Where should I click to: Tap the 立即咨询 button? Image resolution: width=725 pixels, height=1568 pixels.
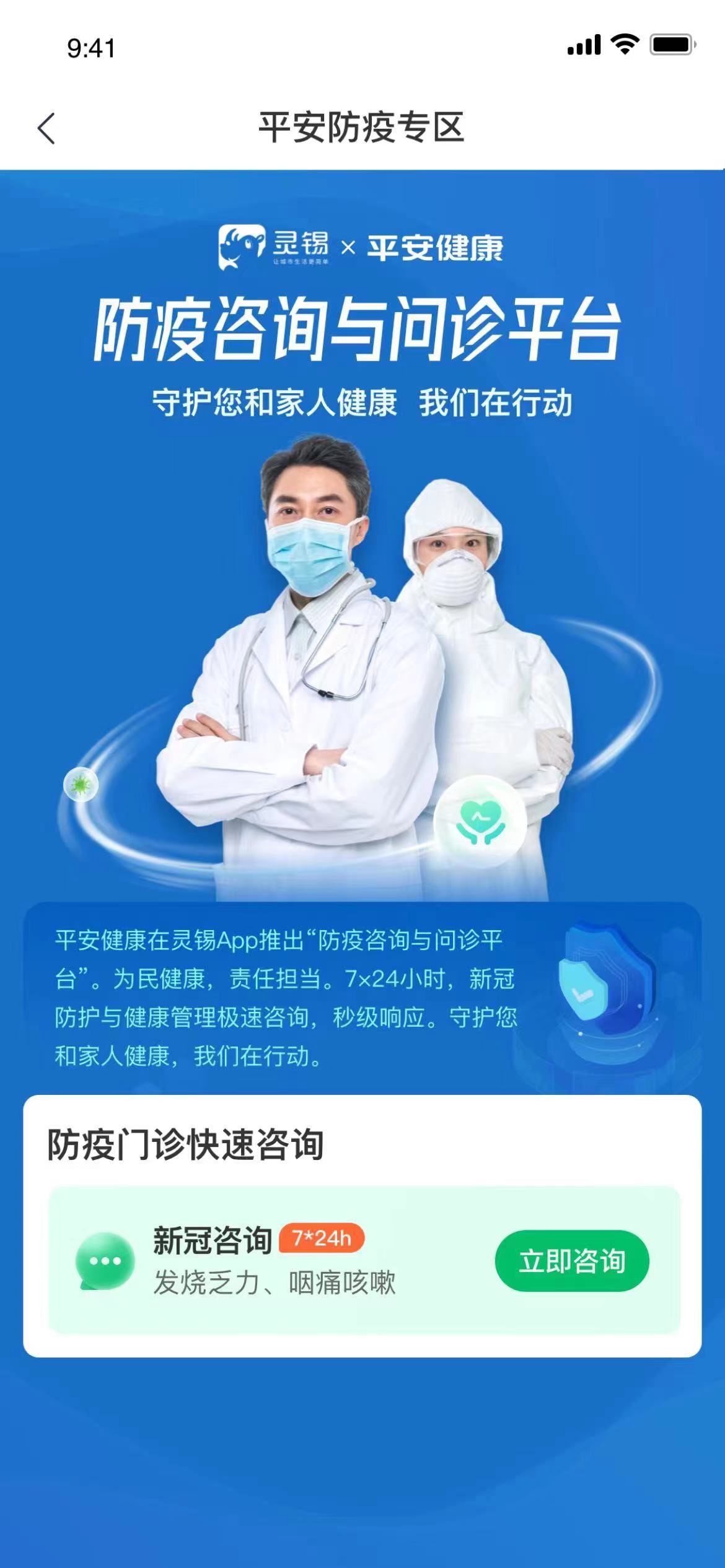(x=571, y=1261)
